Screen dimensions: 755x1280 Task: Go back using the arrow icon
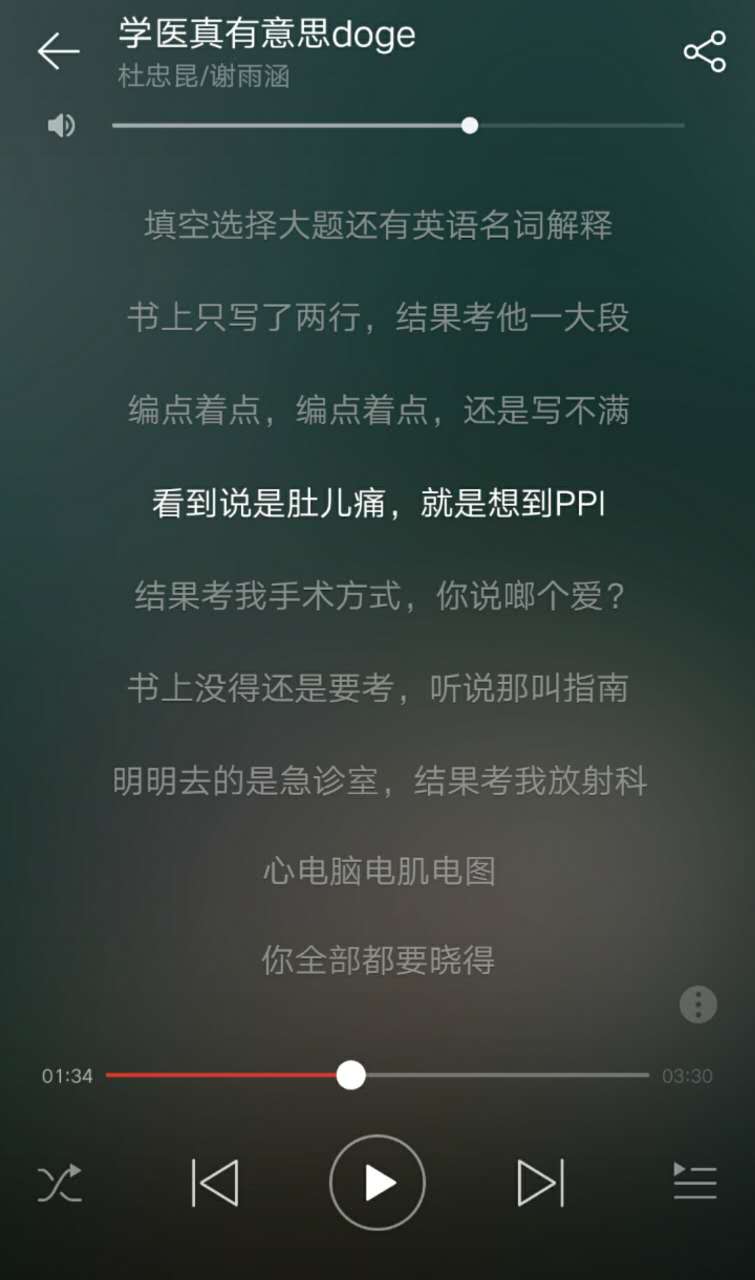click(x=58, y=51)
